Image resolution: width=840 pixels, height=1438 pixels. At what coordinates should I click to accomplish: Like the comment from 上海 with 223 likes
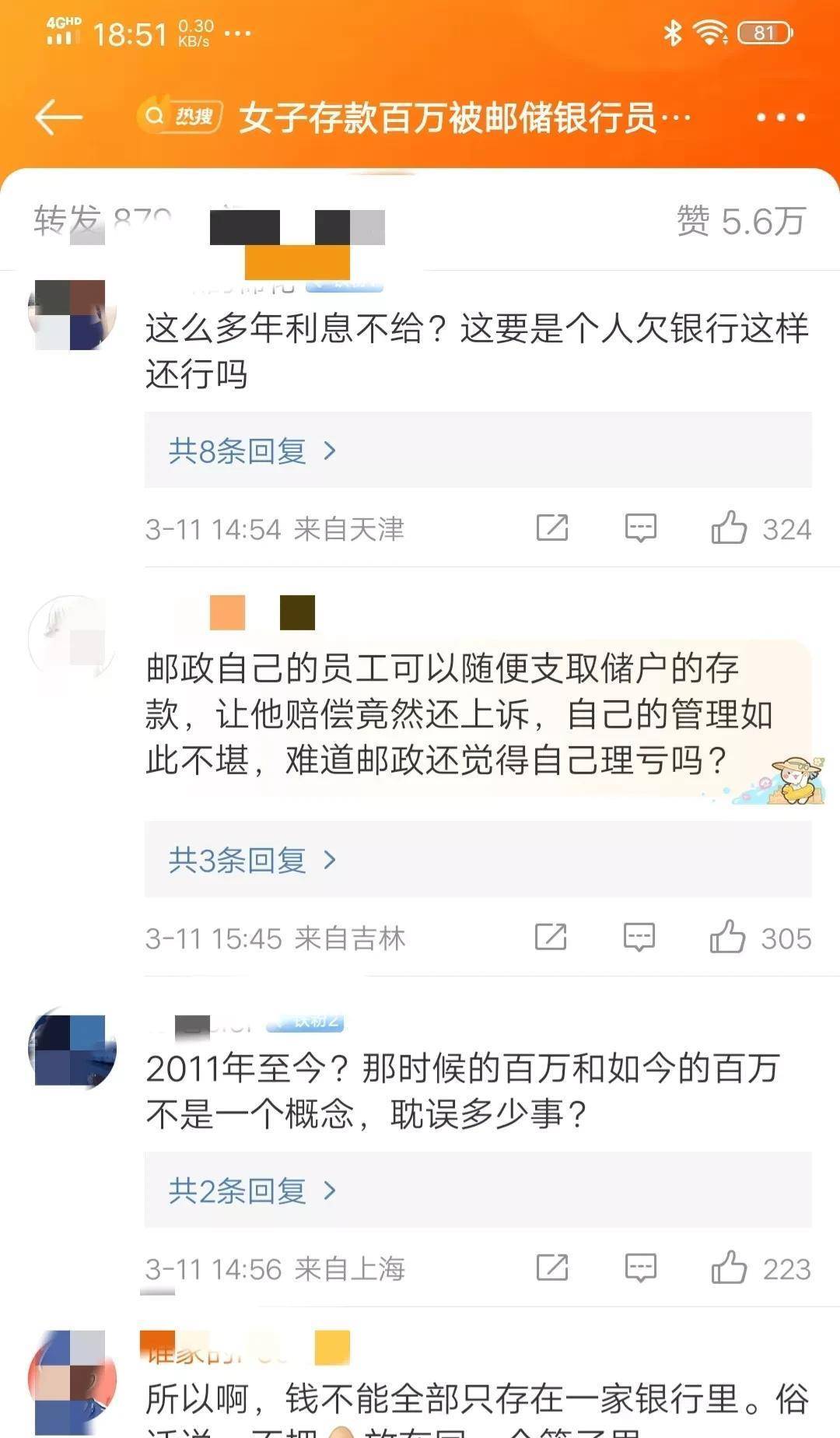(761, 1269)
